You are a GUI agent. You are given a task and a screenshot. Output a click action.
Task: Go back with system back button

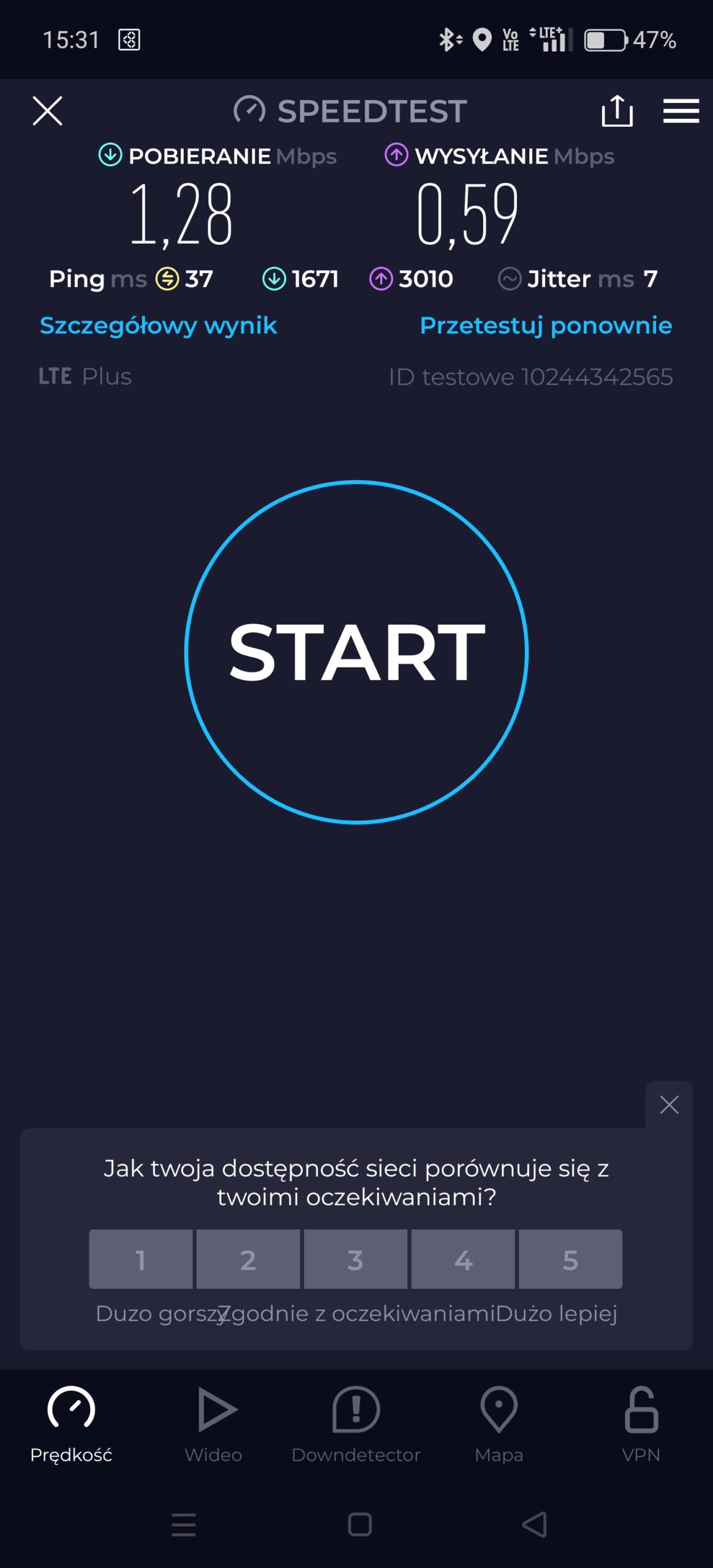tap(534, 1525)
